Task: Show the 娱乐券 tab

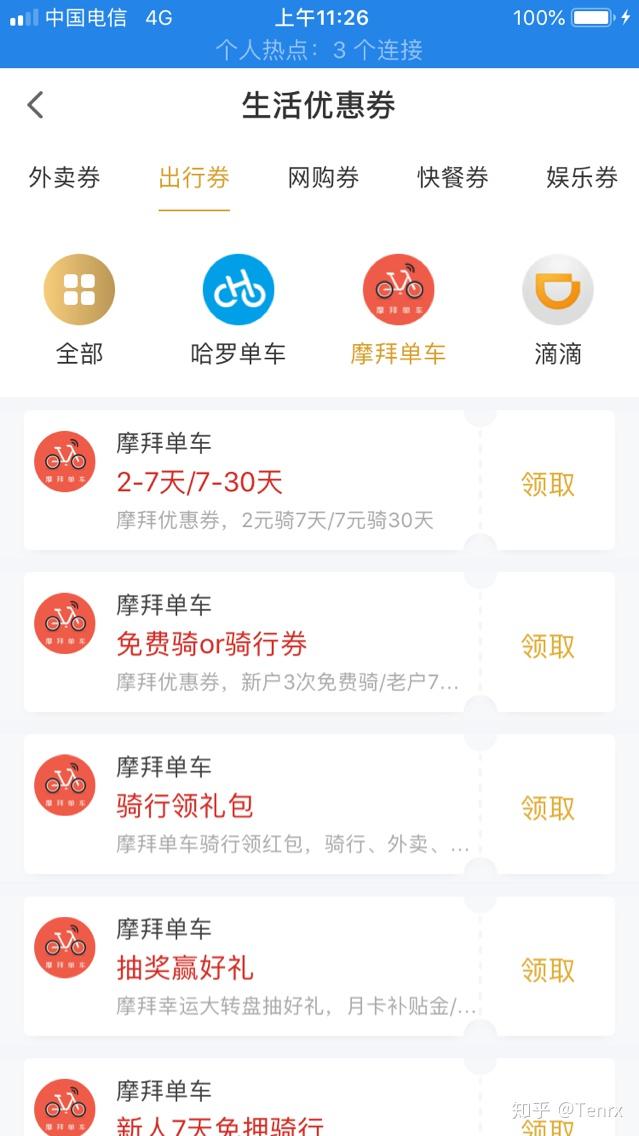Action: click(x=581, y=178)
